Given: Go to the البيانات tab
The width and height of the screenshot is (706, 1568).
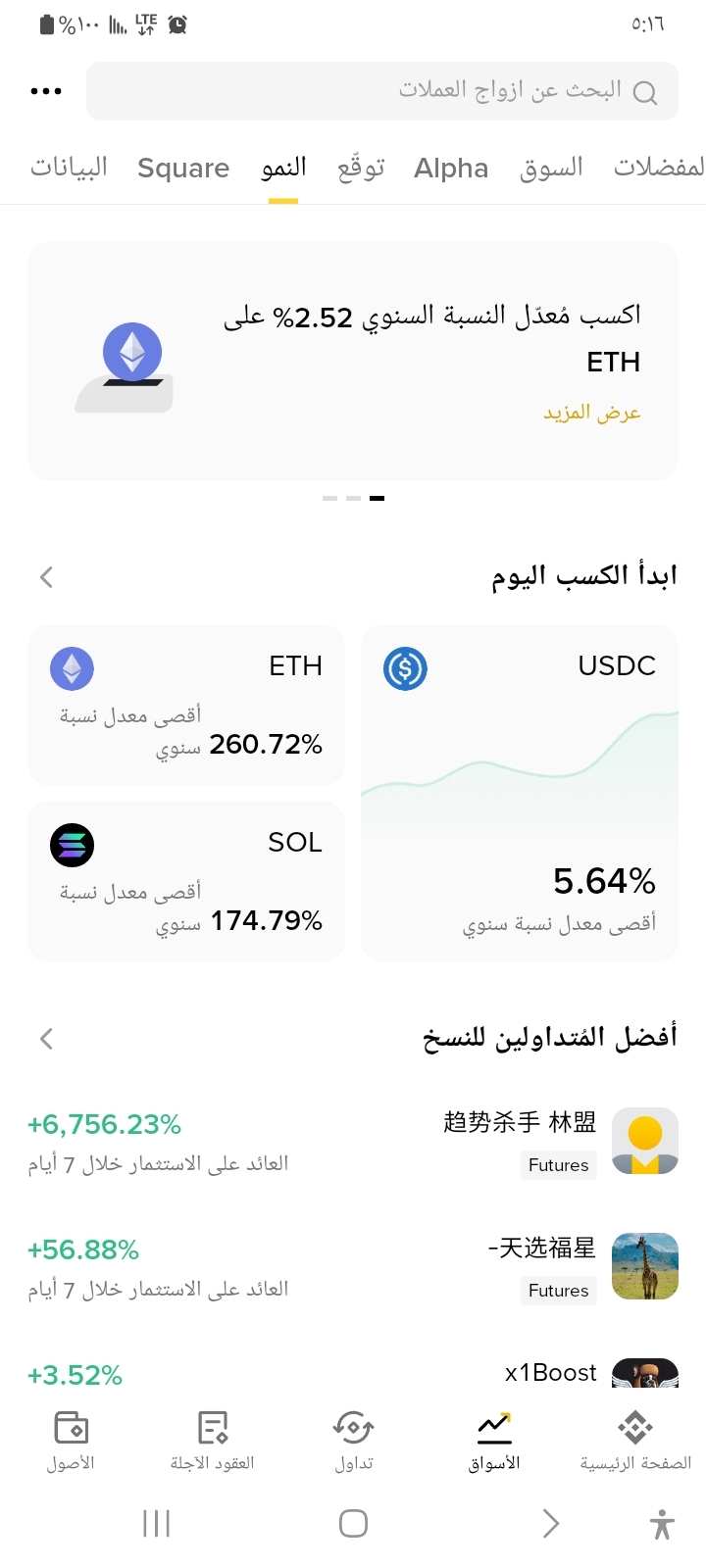Looking at the screenshot, I should pos(69,168).
